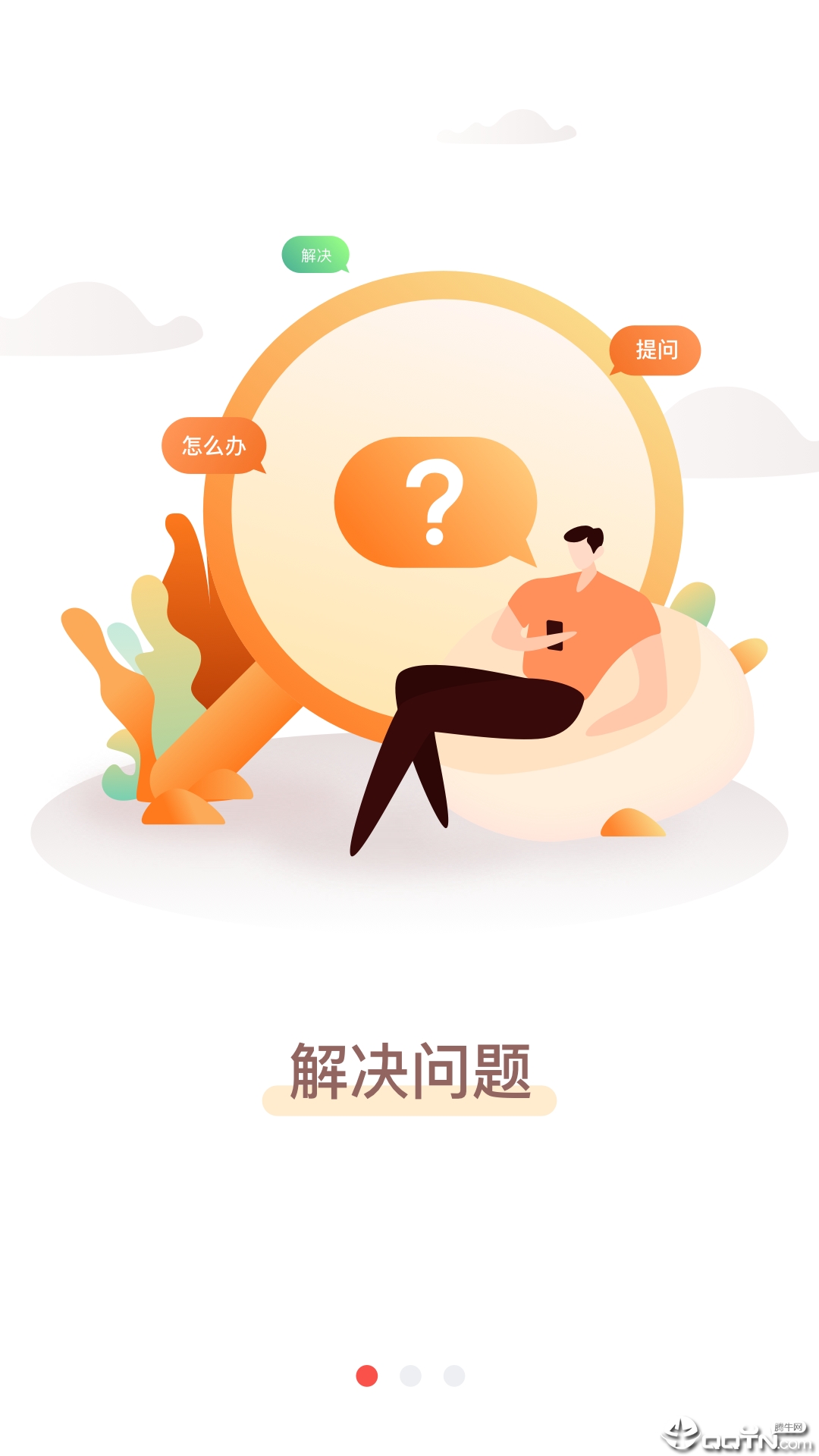Click the orange 提问 speech bubble icon

(657, 350)
